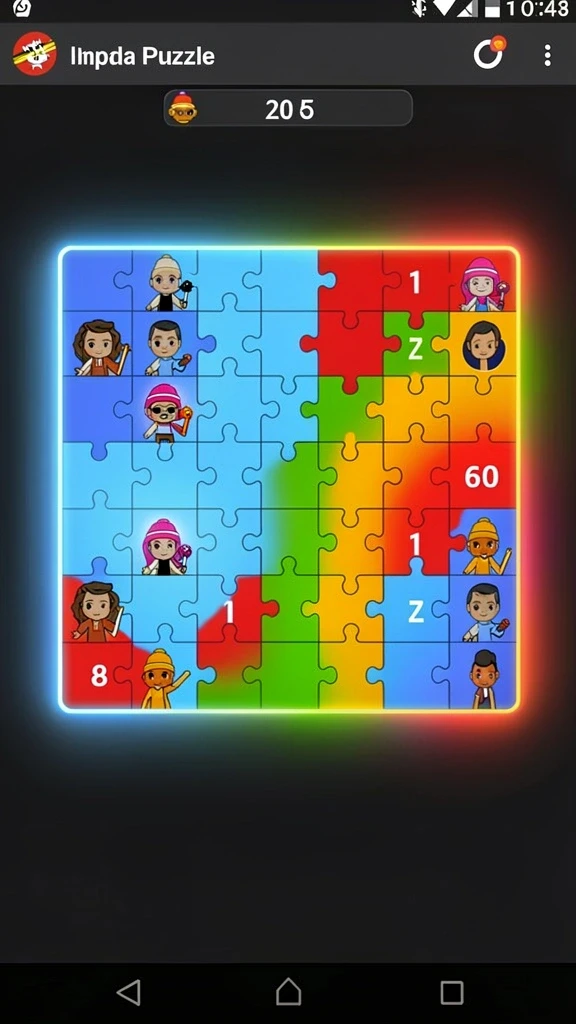Select the red puzzle piece labeled 60
576x1024 pixels.
[x=481, y=477]
